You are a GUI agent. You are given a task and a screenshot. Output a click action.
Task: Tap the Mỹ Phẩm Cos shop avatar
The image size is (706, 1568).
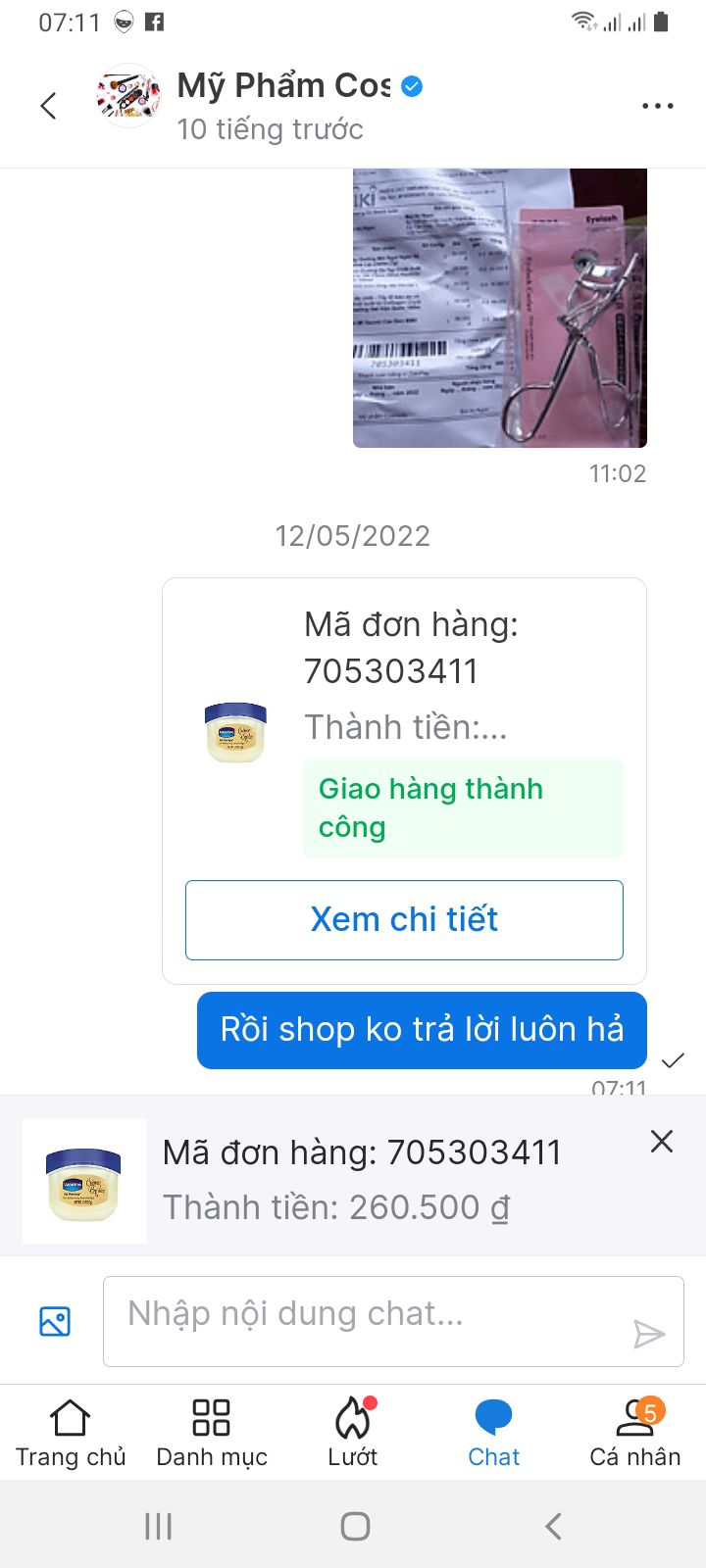127,98
